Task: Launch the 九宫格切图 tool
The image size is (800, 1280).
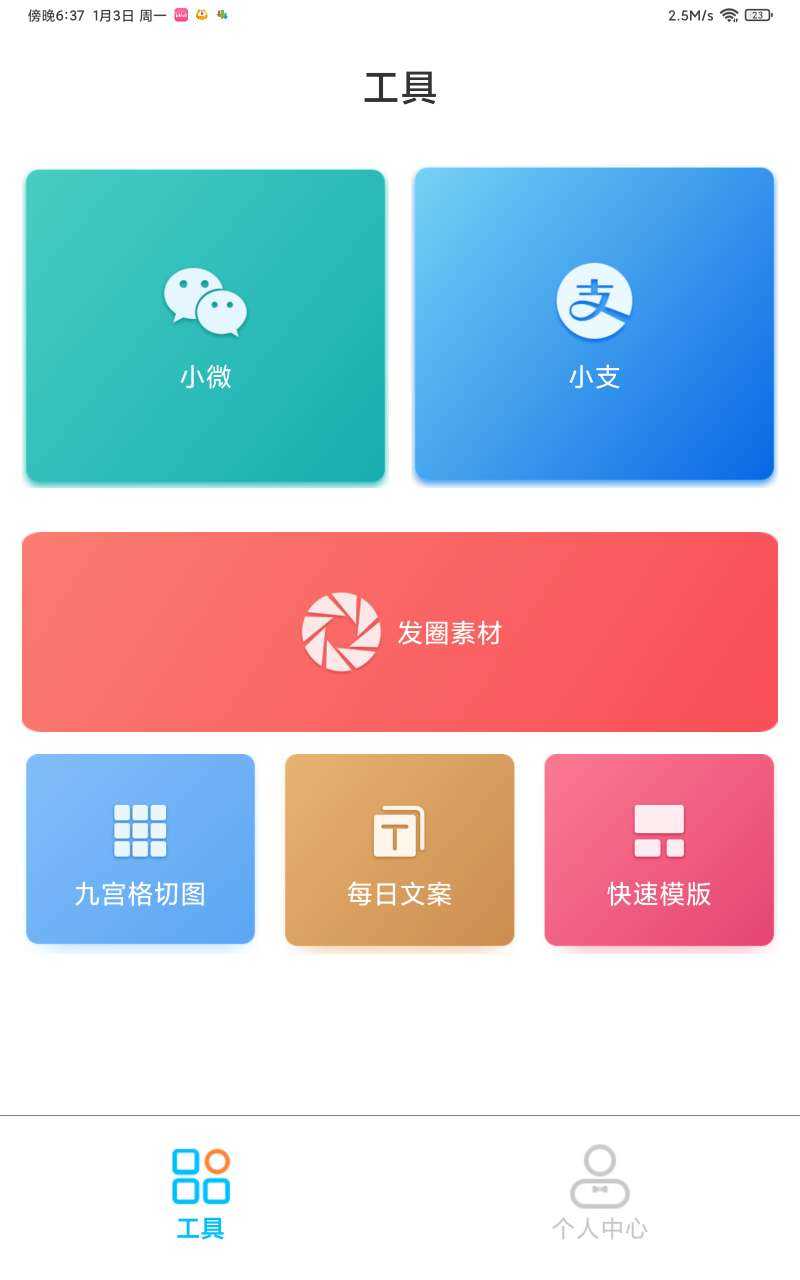Action: coord(140,849)
